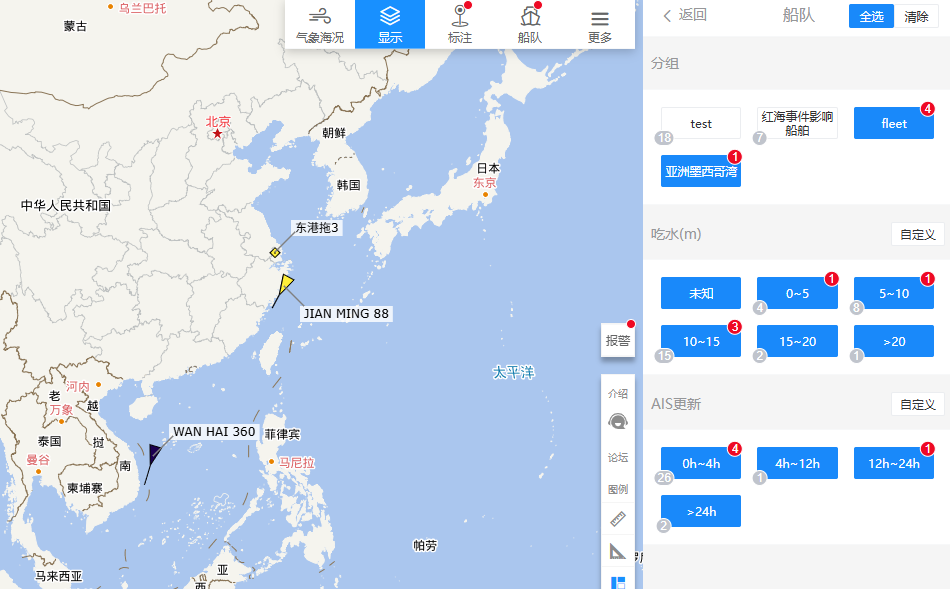This screenshot has height=589, width=950.
Task: Toggle the >24h AIS update filter
Action: pos(701,511)
